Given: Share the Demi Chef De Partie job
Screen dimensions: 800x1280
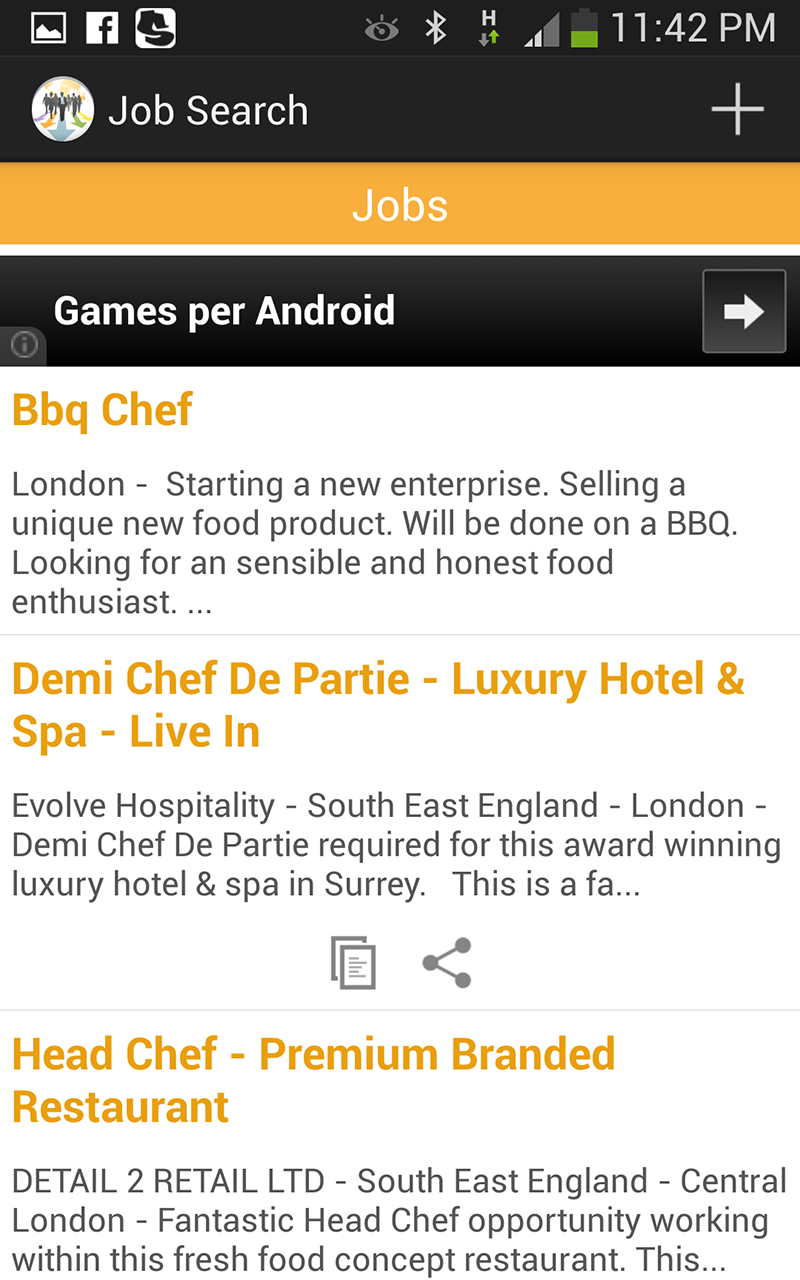Looking at the screenshot, I should coord(446,963).
